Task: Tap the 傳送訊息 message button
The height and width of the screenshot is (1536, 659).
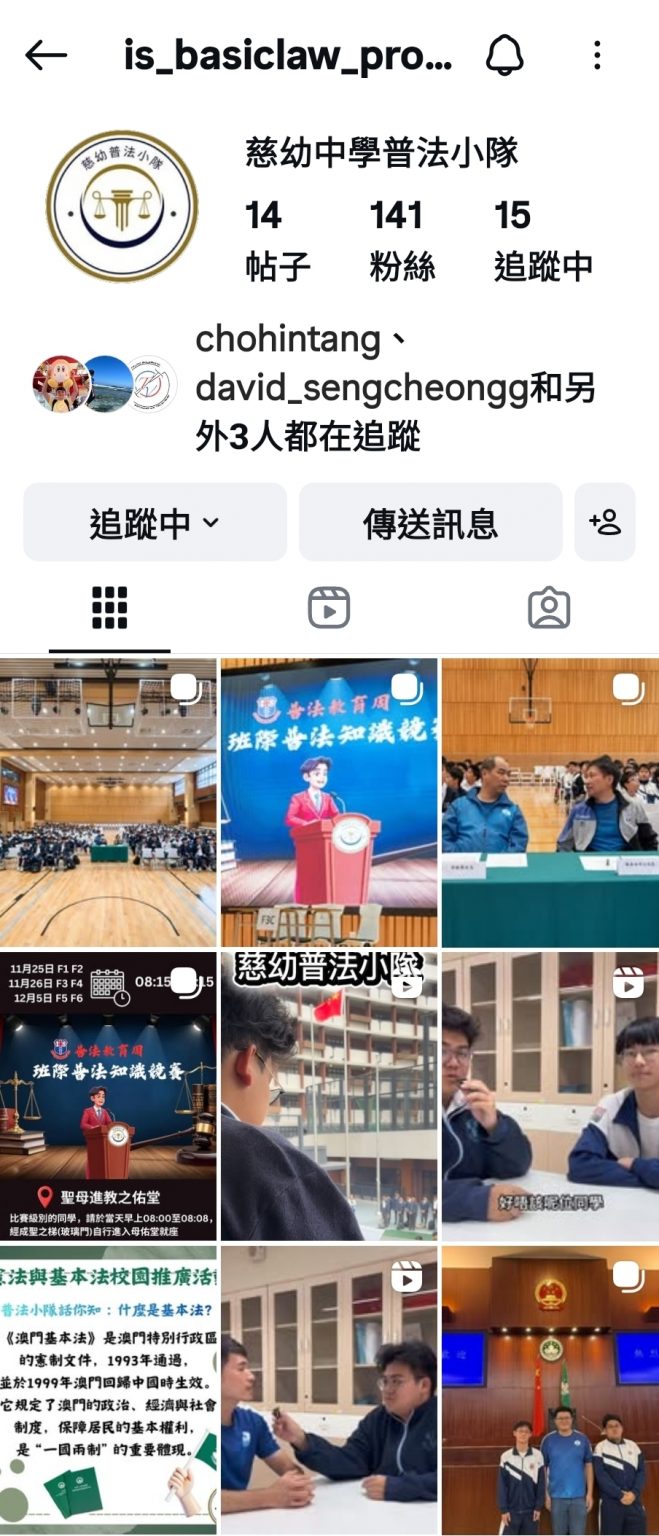Action: [430, 523]
